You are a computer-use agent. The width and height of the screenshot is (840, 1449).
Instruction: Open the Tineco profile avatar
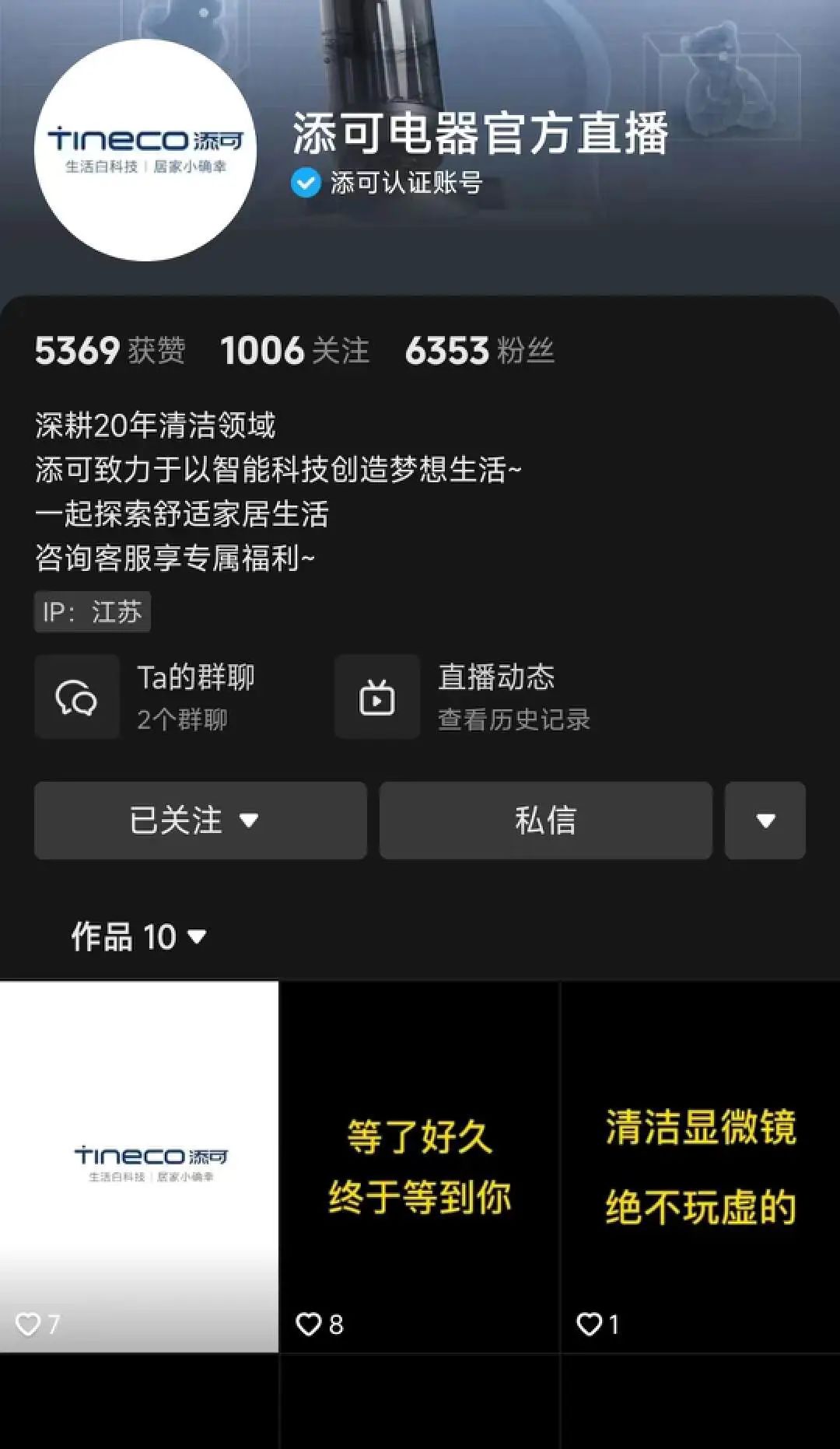145,150
